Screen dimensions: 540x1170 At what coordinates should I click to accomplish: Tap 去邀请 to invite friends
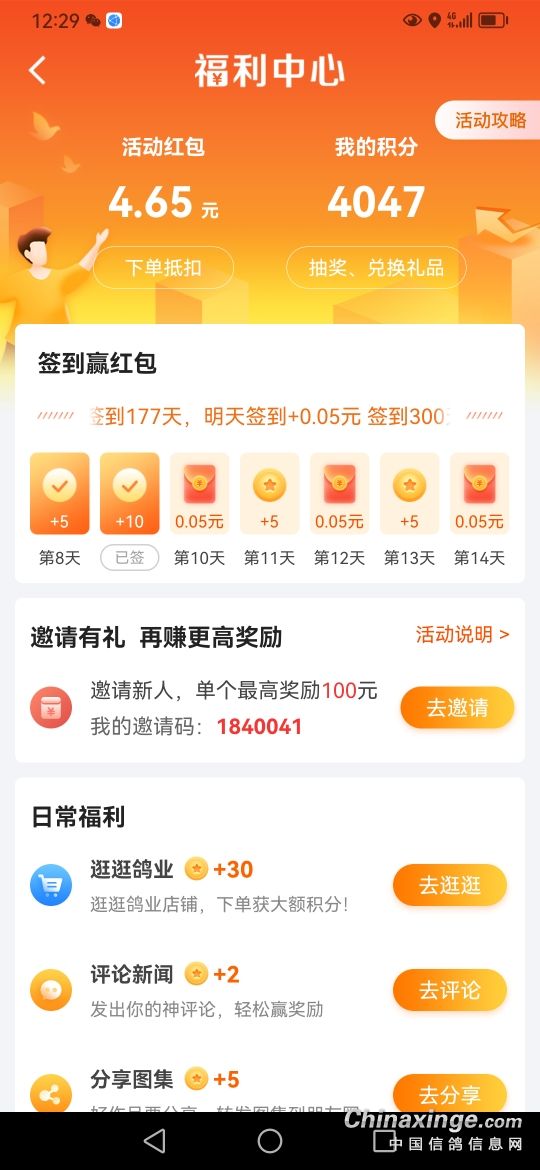457,707
